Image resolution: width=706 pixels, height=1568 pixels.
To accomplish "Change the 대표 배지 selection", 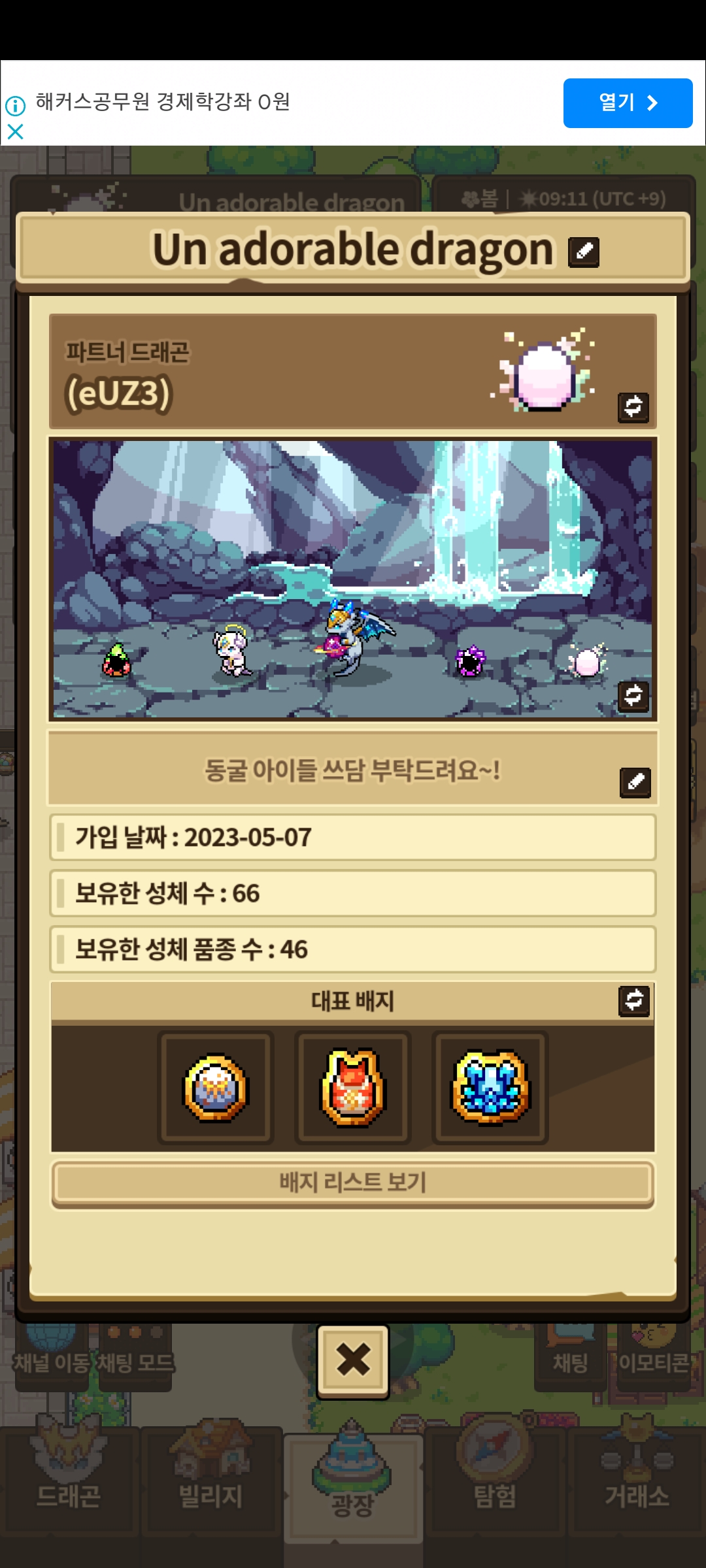I will point(634,1000).
